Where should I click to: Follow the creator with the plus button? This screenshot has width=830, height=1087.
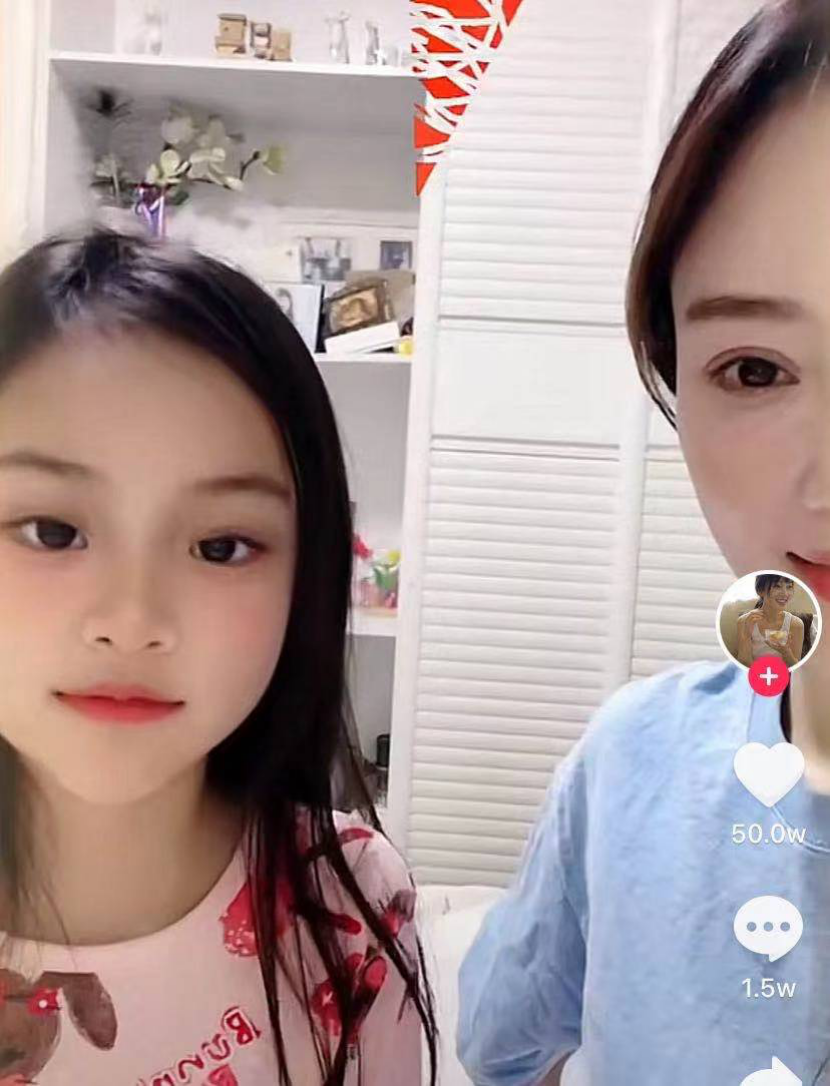pos(768,675)
